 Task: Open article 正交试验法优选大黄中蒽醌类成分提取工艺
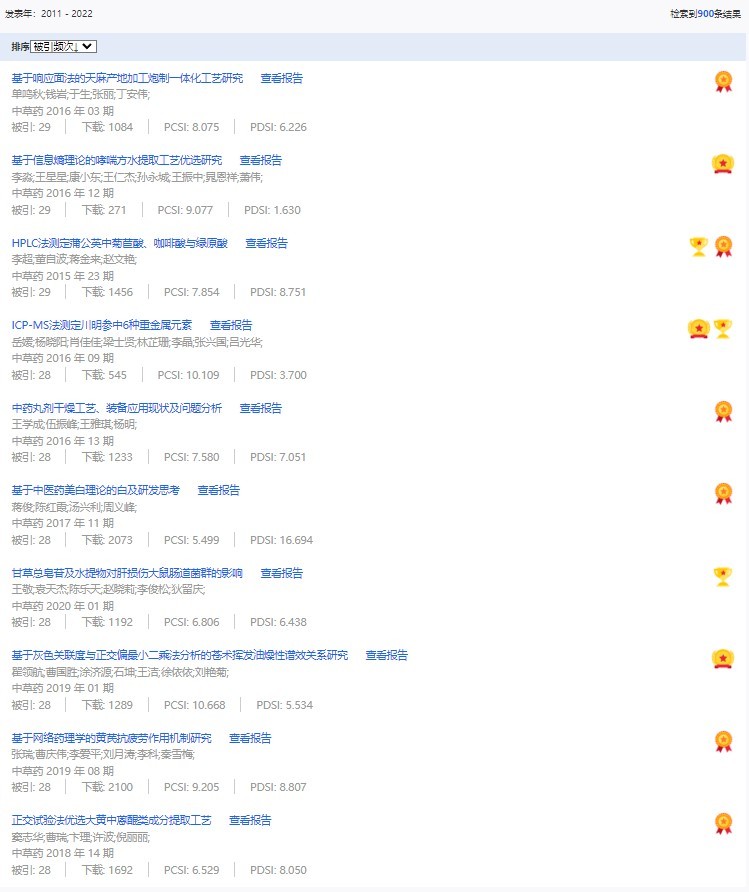111,820
